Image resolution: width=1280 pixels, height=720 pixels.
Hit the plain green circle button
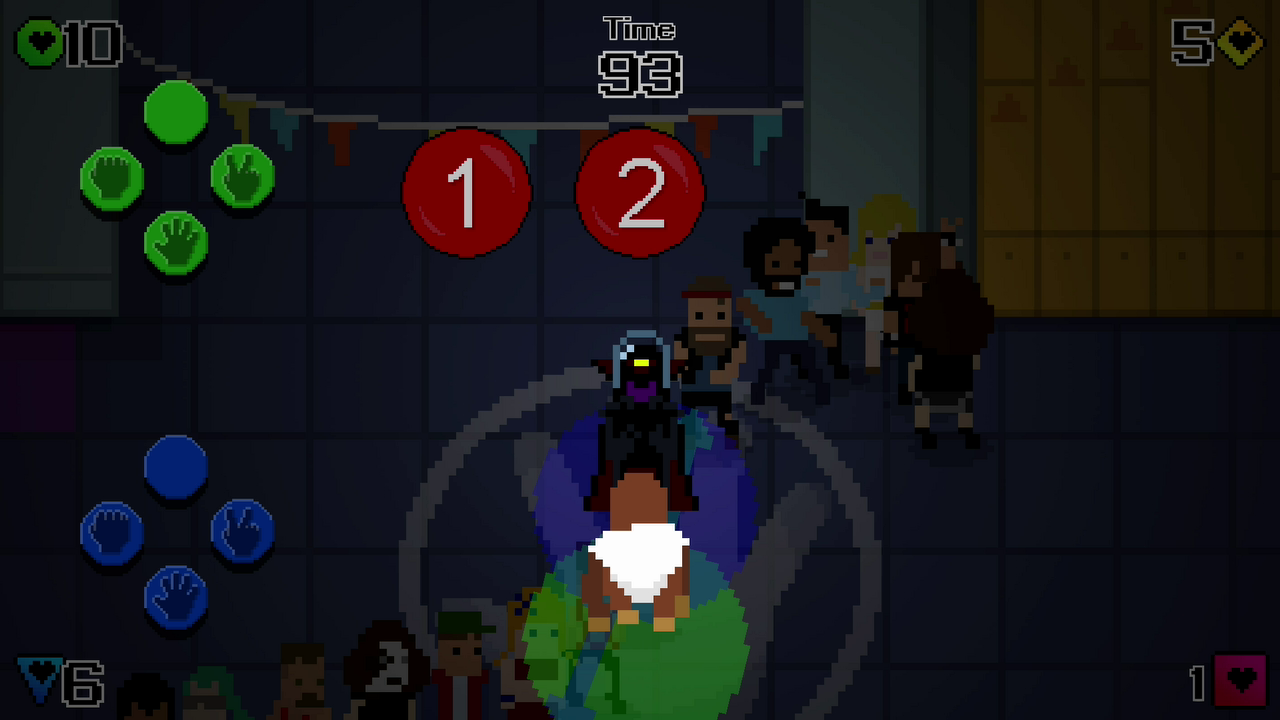click(x=176, y=112)
